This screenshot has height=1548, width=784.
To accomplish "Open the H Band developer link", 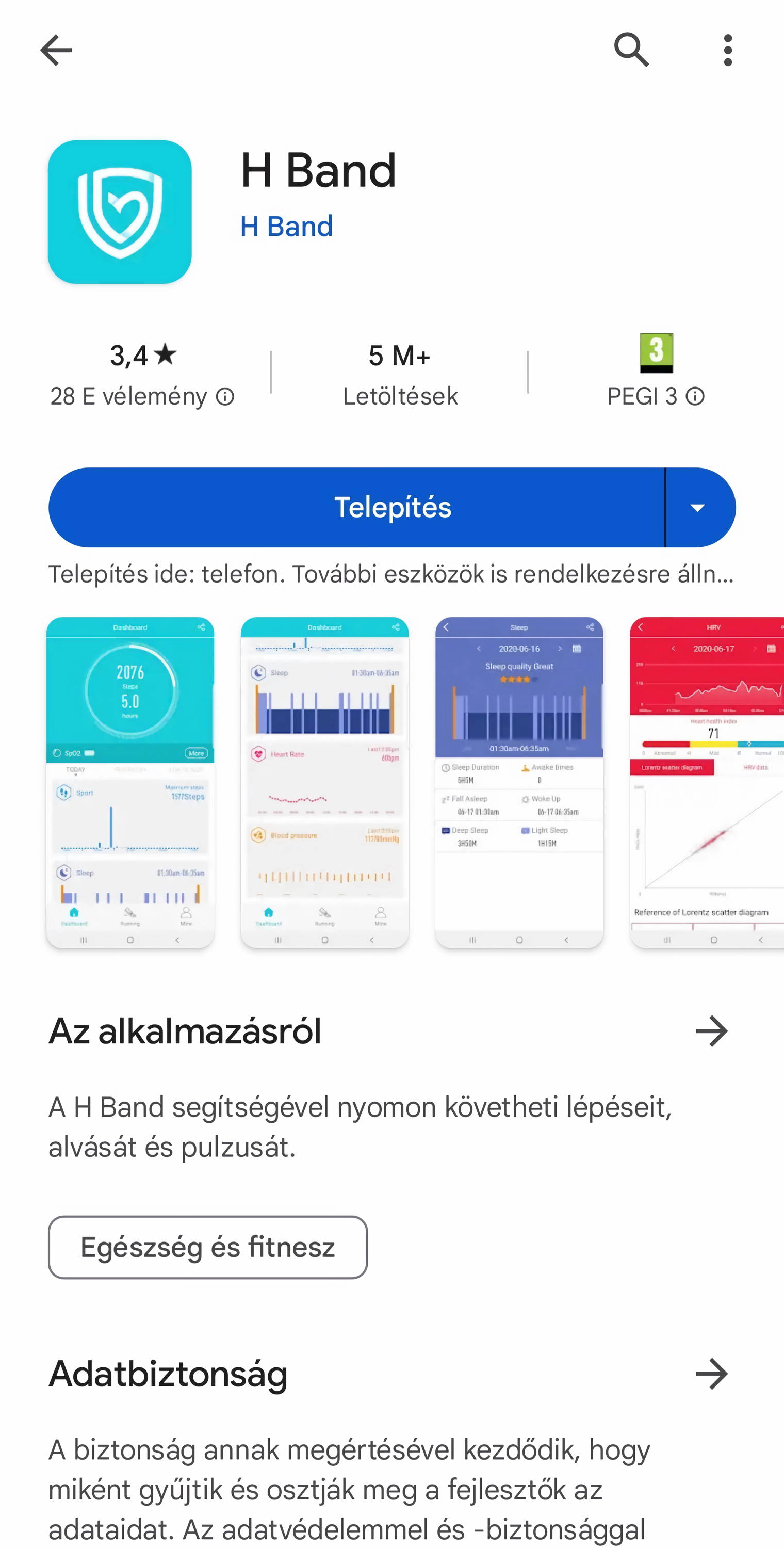I will tap(286, 227).
